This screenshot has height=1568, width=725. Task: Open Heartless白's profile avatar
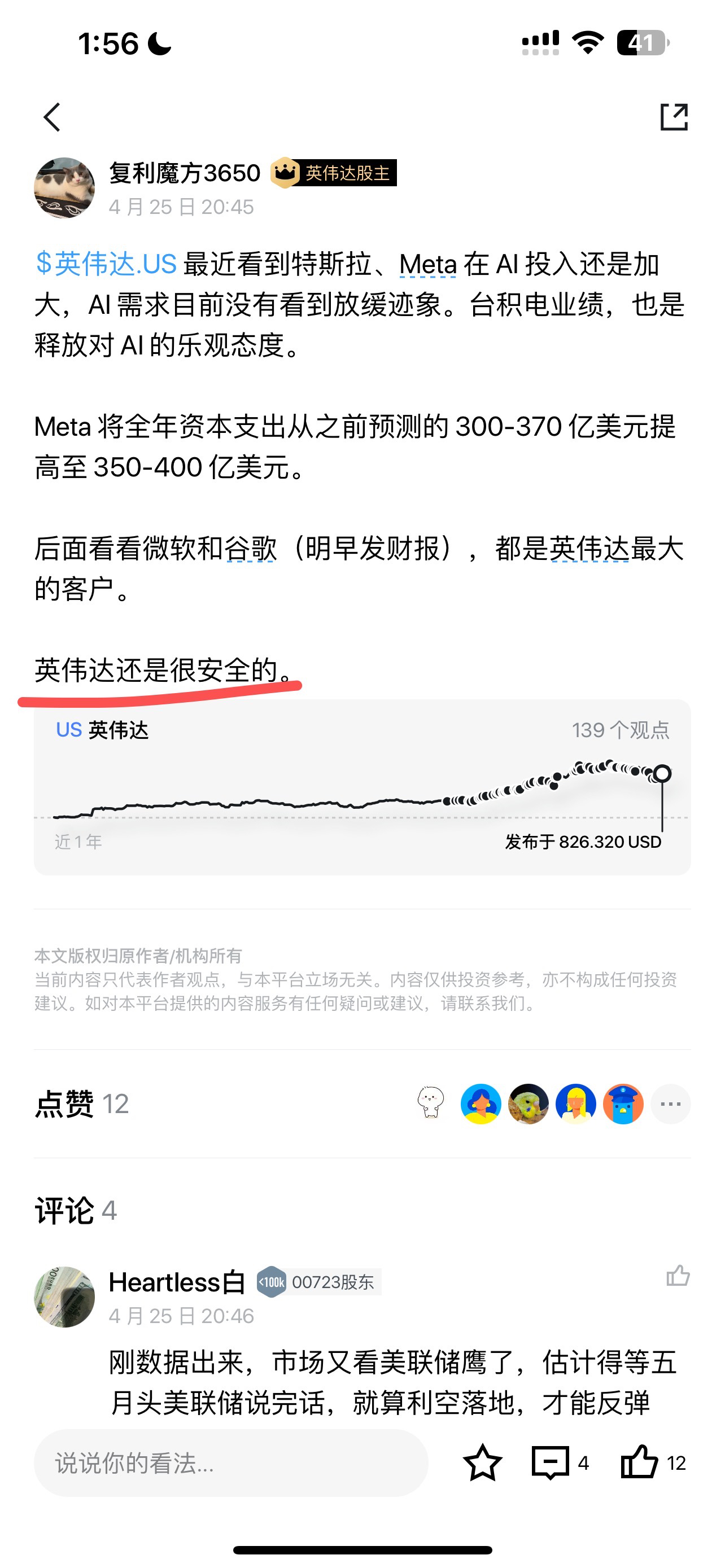coord(64,1297)
